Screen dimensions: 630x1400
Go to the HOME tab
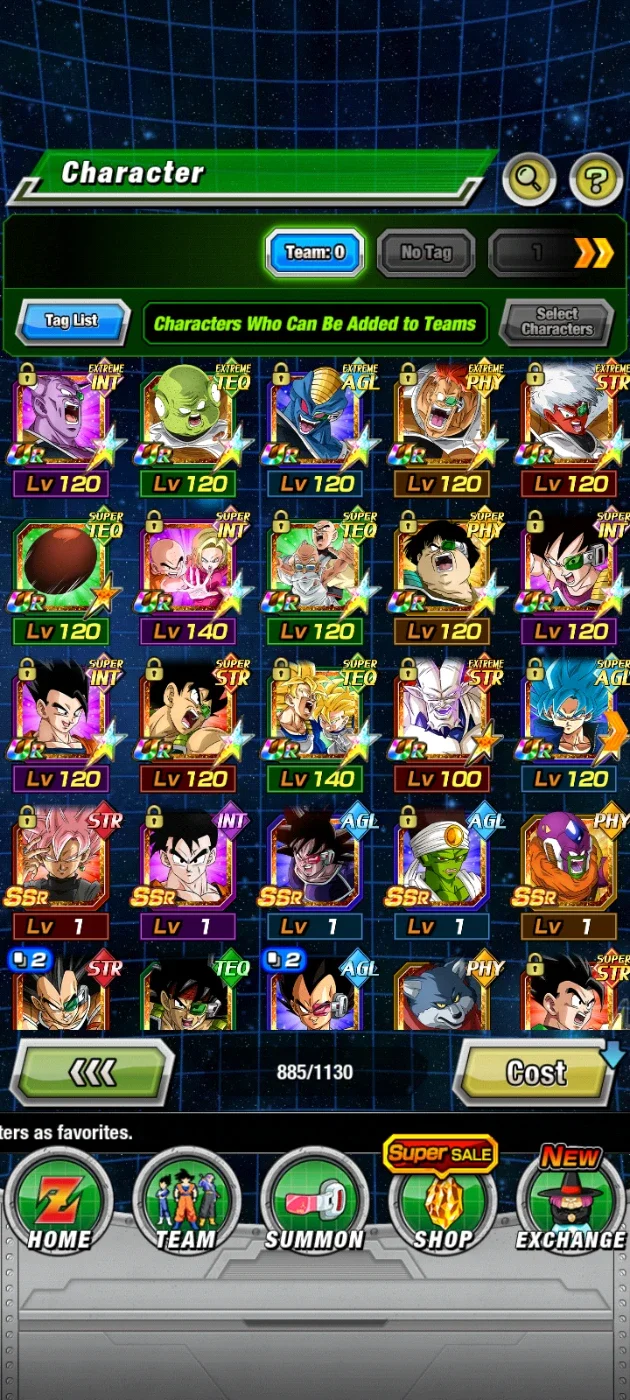pyautogui.click(x=59, y=1201)
